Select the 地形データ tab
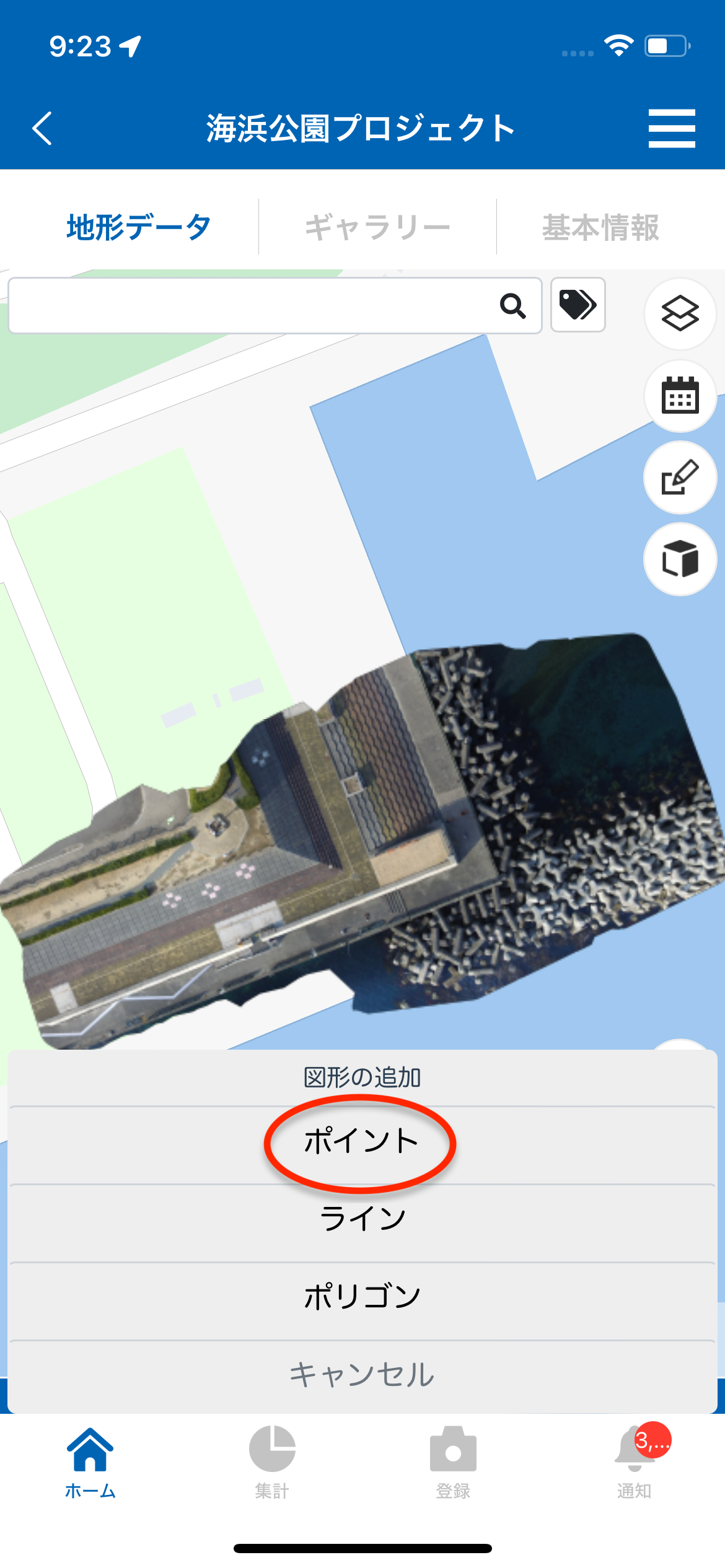Viewport: 725px width, 1568px height. tap(139, 227)
